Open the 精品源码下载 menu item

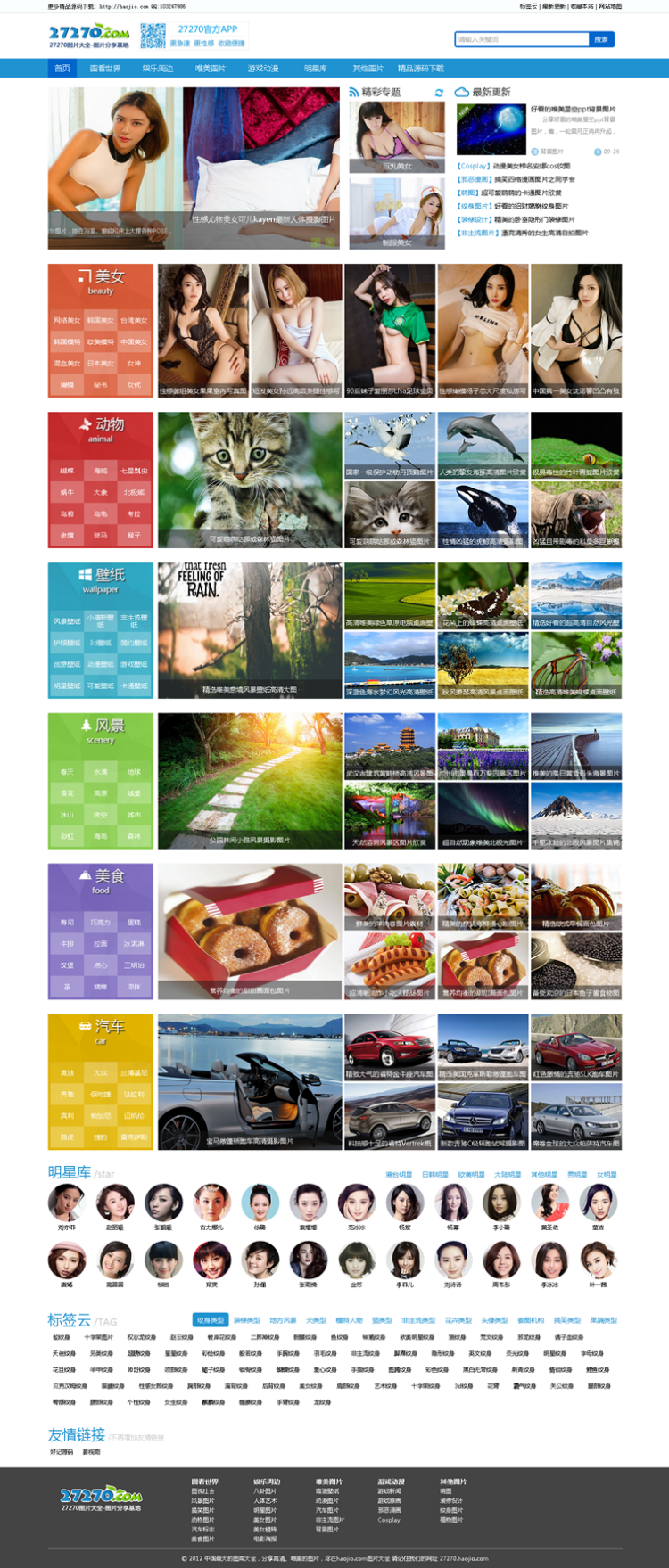[x=421, y=69]
